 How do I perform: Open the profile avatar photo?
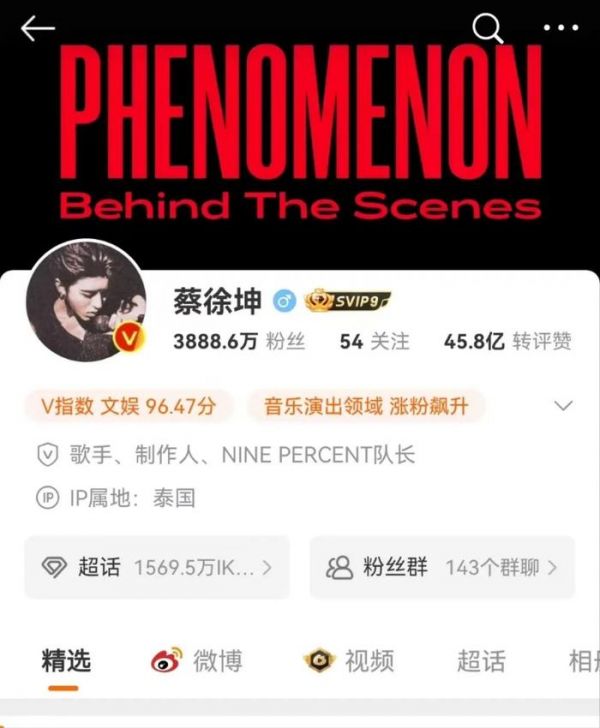(x=86, y=302)
